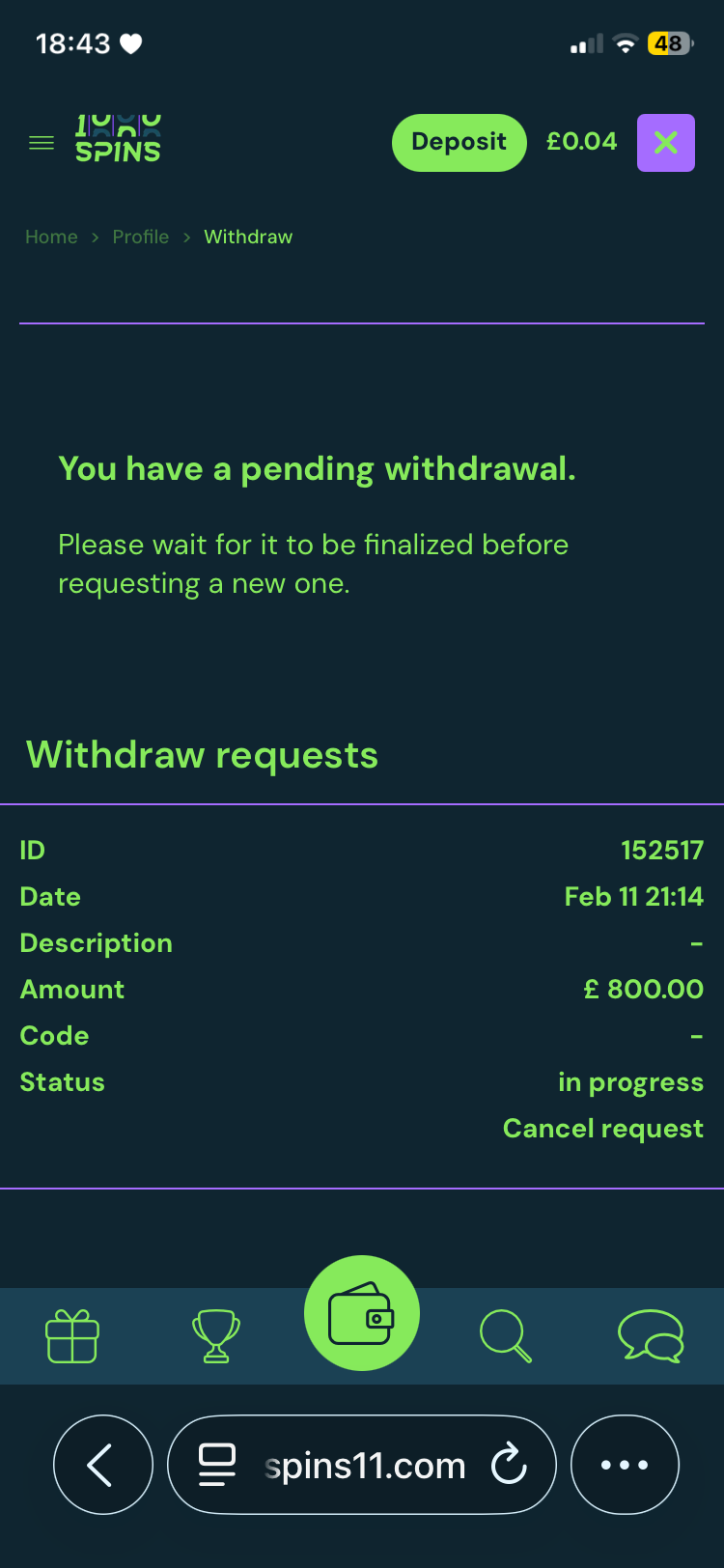Open the live chat bubbles icon
This screenshot has height=1568, width=724.
[651, 1336]
